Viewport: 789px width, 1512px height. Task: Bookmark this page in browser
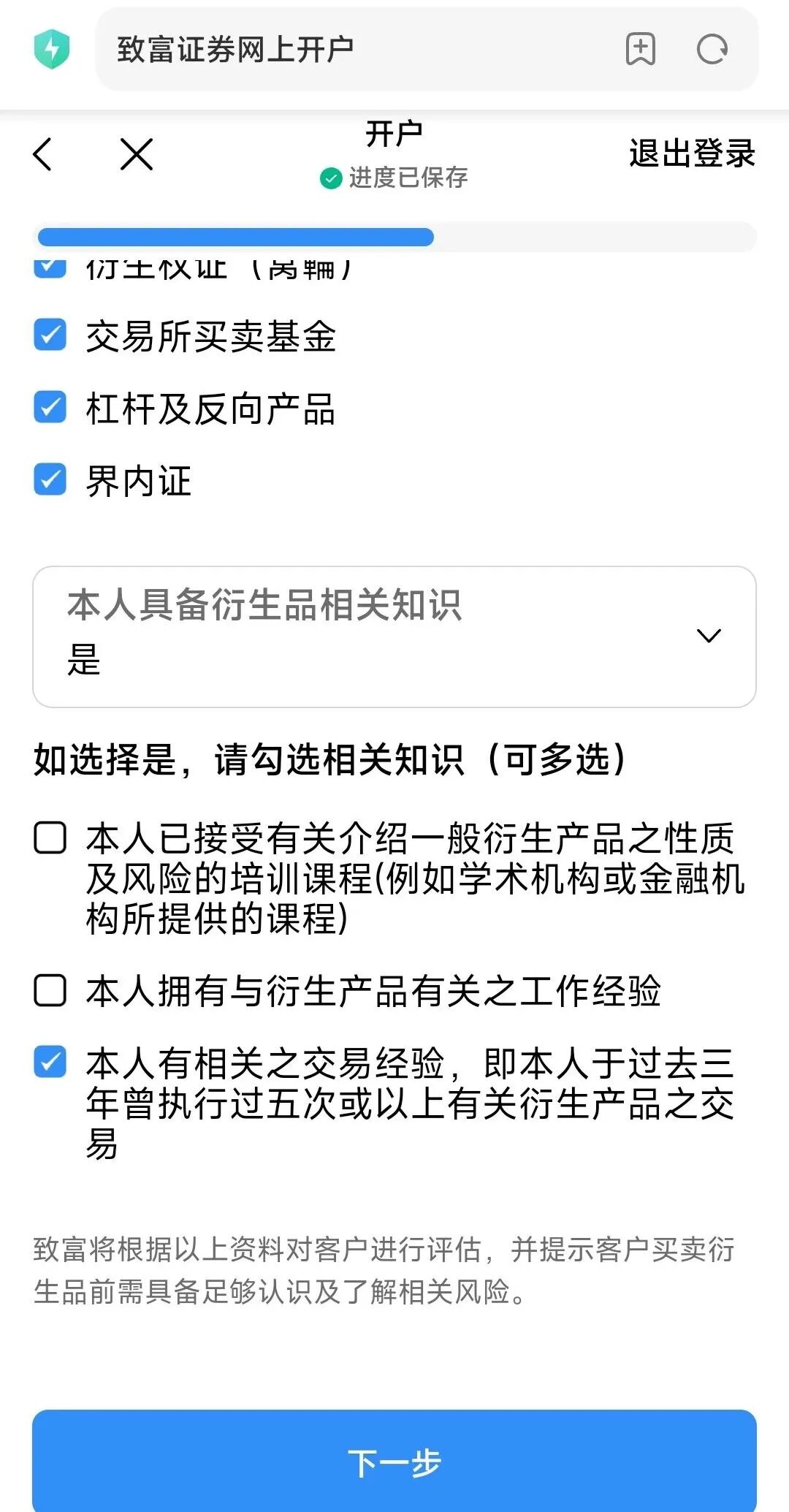point(640,50)
